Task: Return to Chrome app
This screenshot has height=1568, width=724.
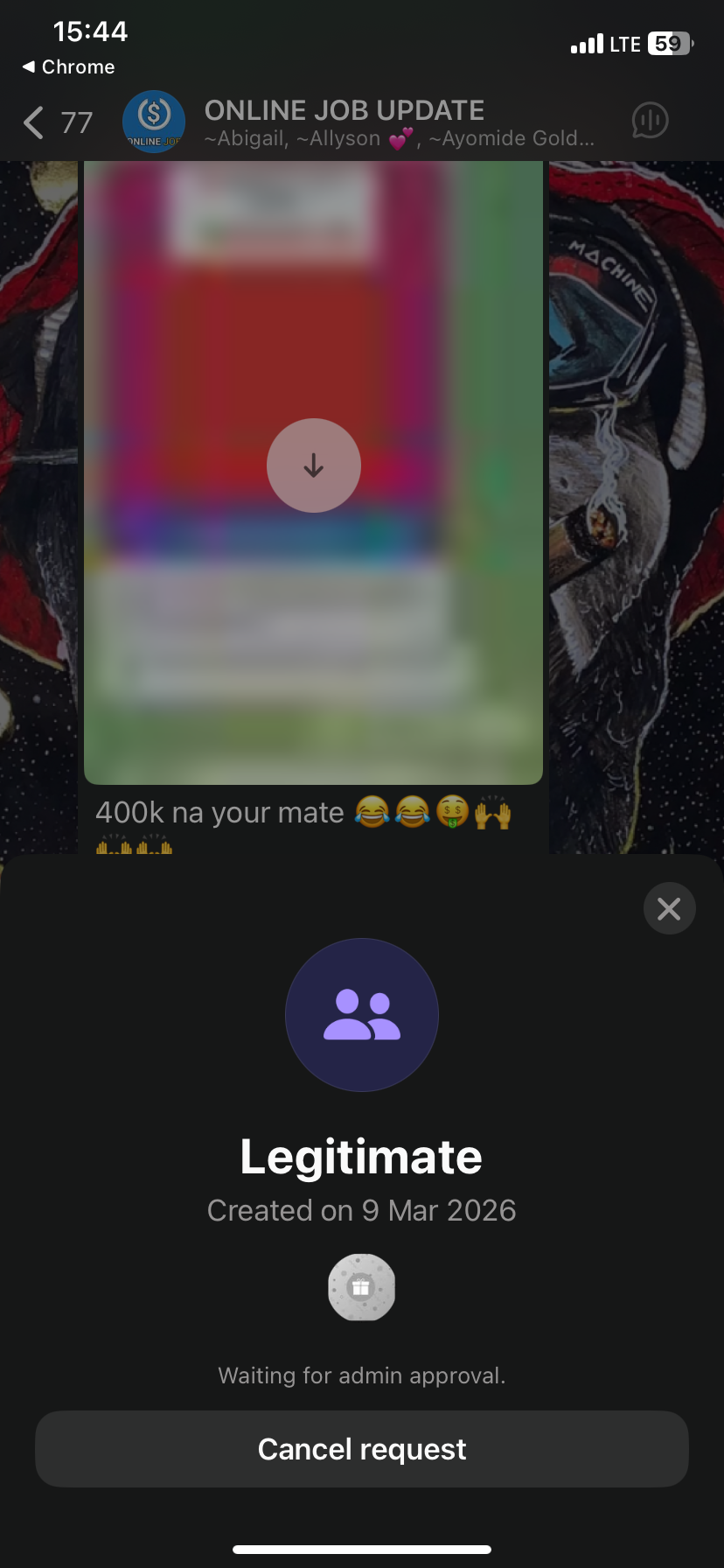Action: (x=68, y=66)
